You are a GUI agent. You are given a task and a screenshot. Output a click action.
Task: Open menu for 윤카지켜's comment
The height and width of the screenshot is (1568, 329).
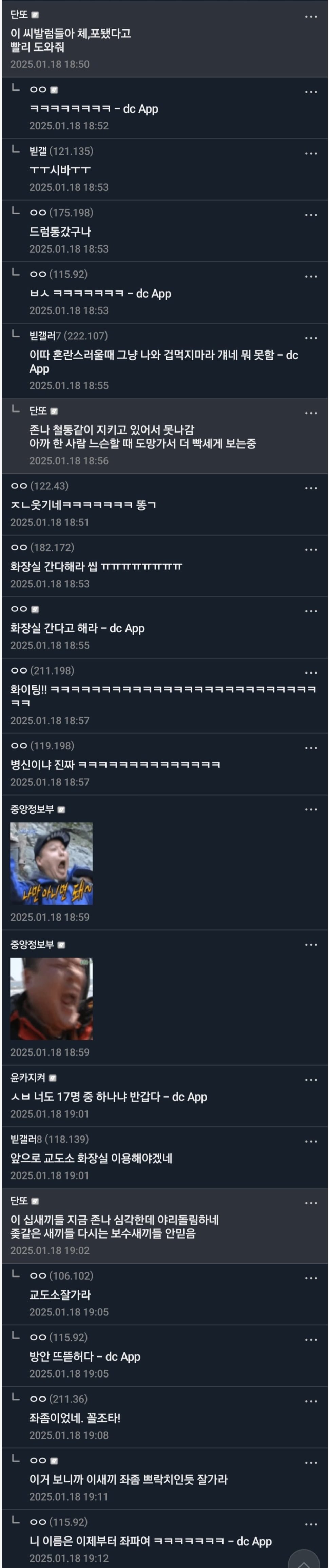[x=311, y=1080]
